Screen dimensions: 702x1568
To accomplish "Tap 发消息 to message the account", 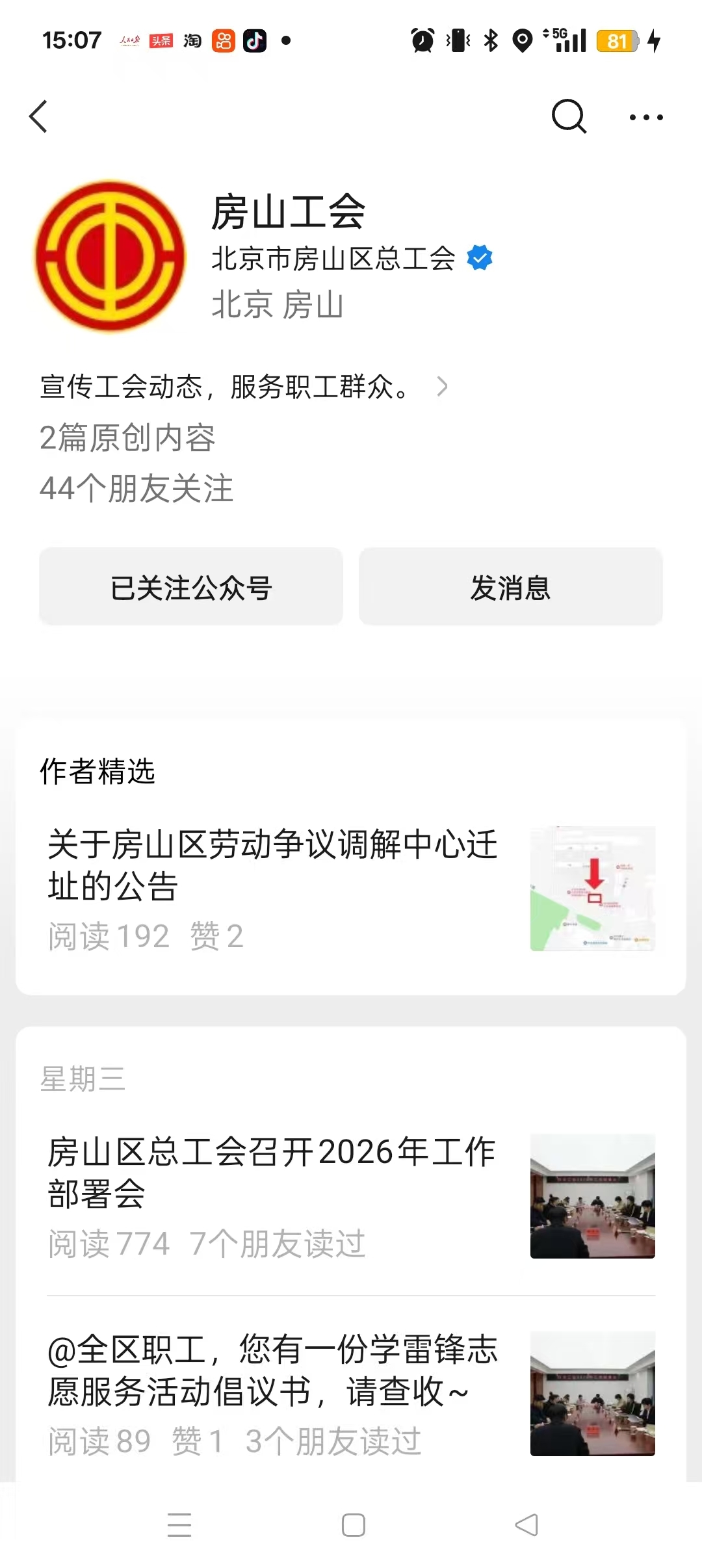I will (x=510, y=587).
